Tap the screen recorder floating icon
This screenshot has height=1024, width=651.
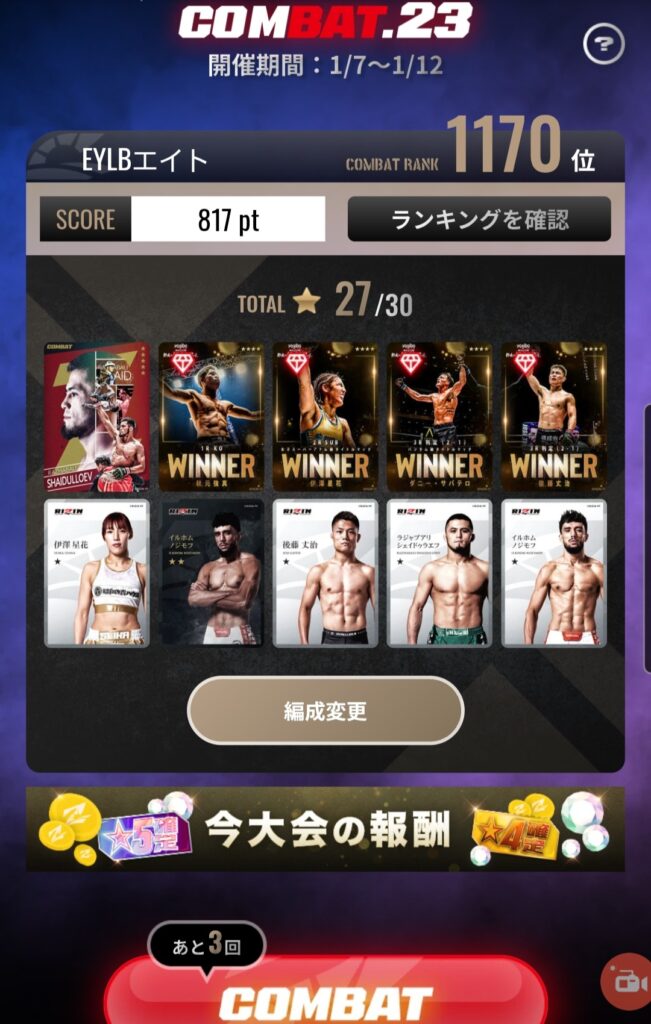[x=625, y=982]
